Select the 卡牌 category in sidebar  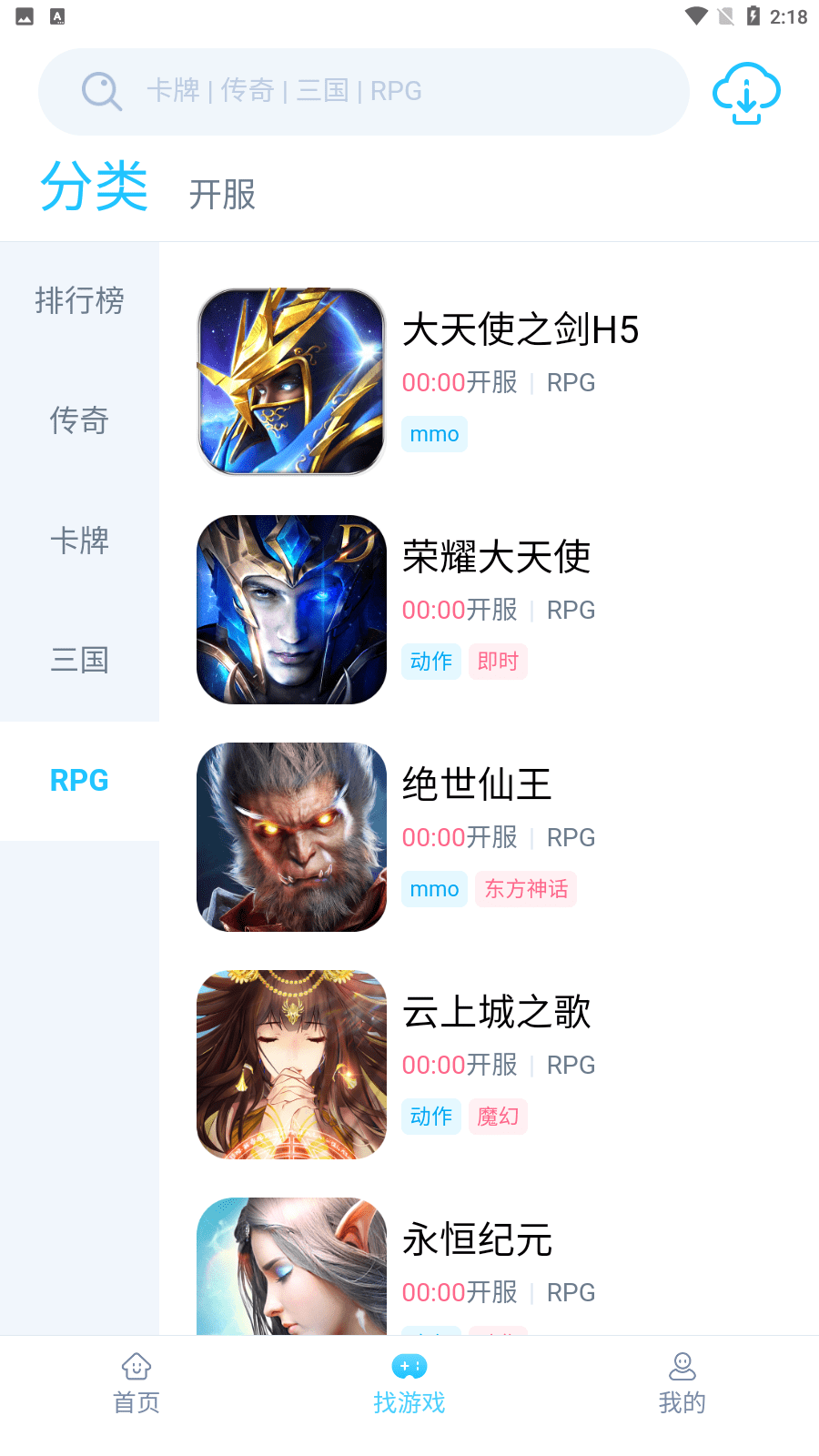click(x=79, y=541)
